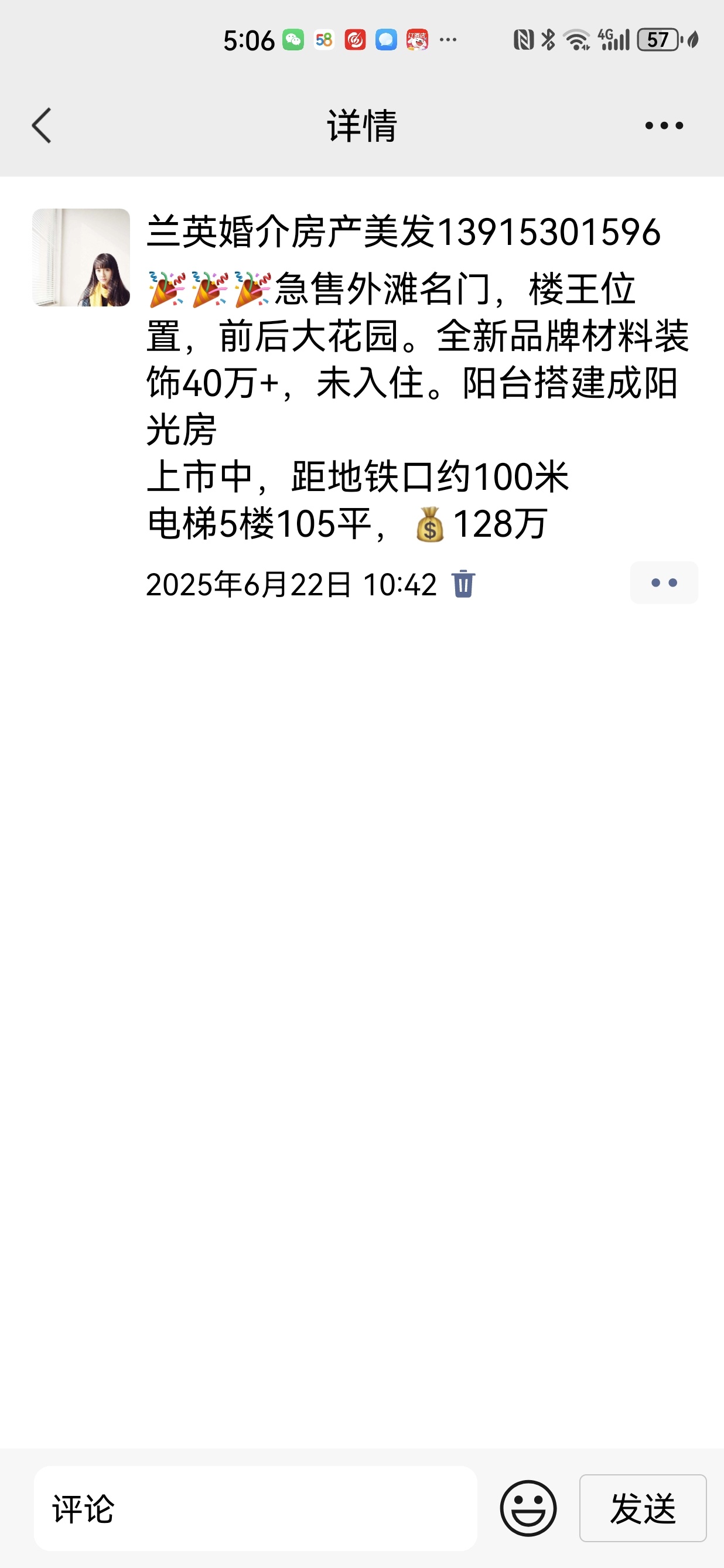Open the poster's profile avatar
The width and height of the screenshot is (724, 1568).
[x=81, y=257]
